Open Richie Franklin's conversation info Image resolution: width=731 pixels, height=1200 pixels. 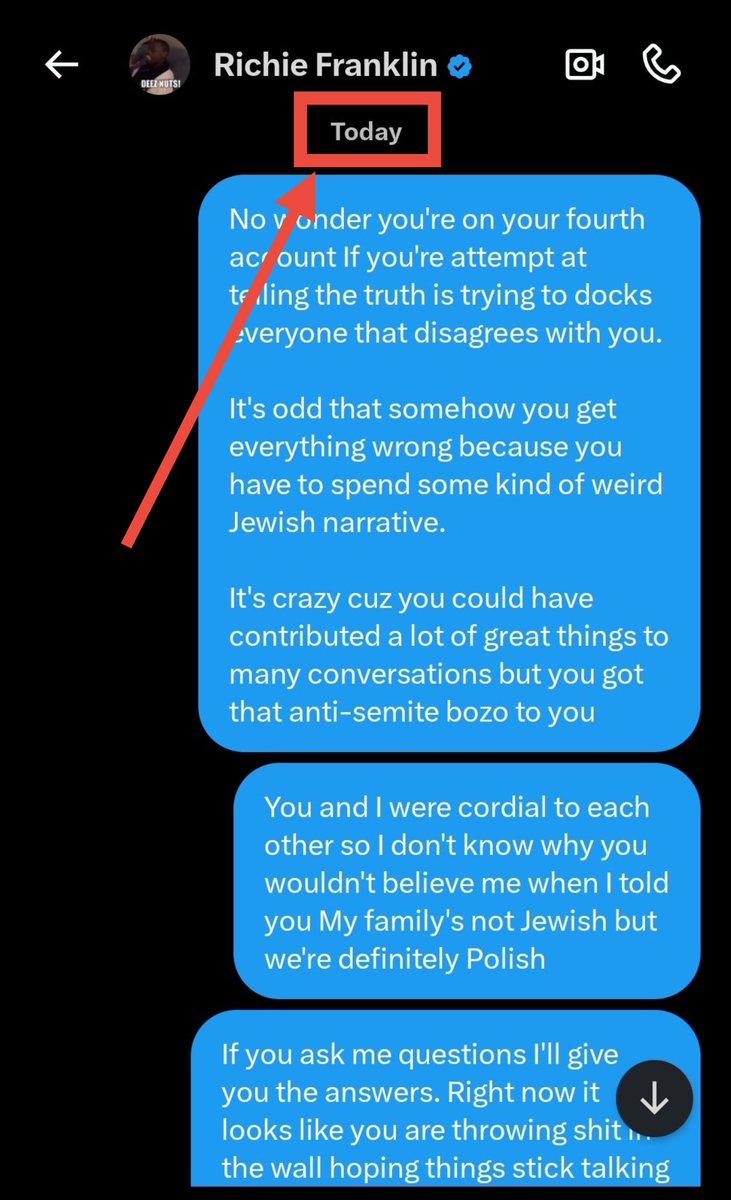325,66
